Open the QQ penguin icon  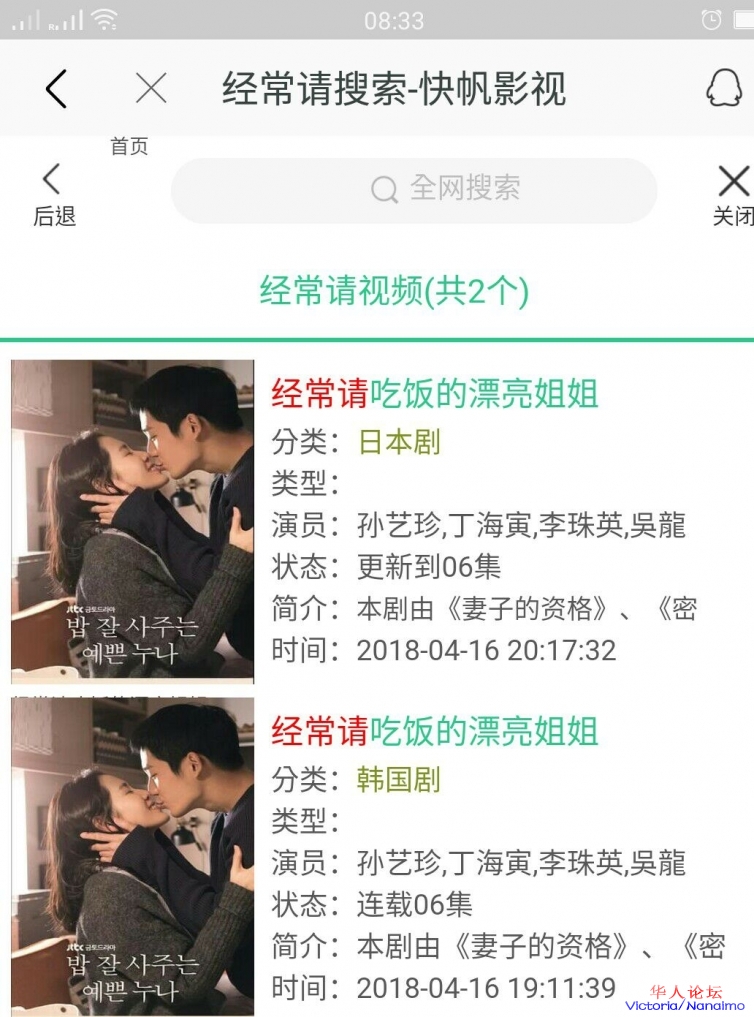(724, 89)
